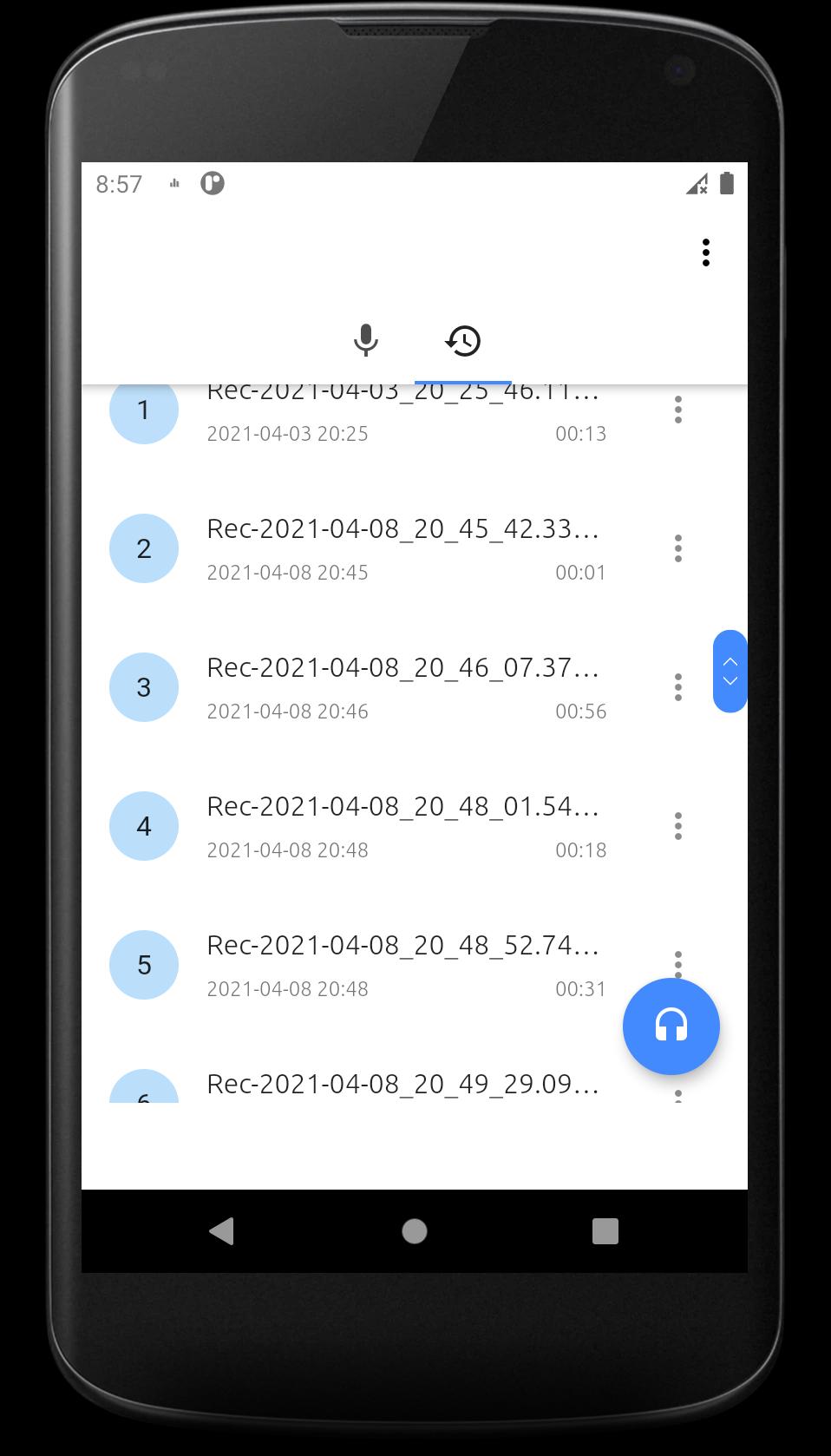Go to the home screen

415,1230
